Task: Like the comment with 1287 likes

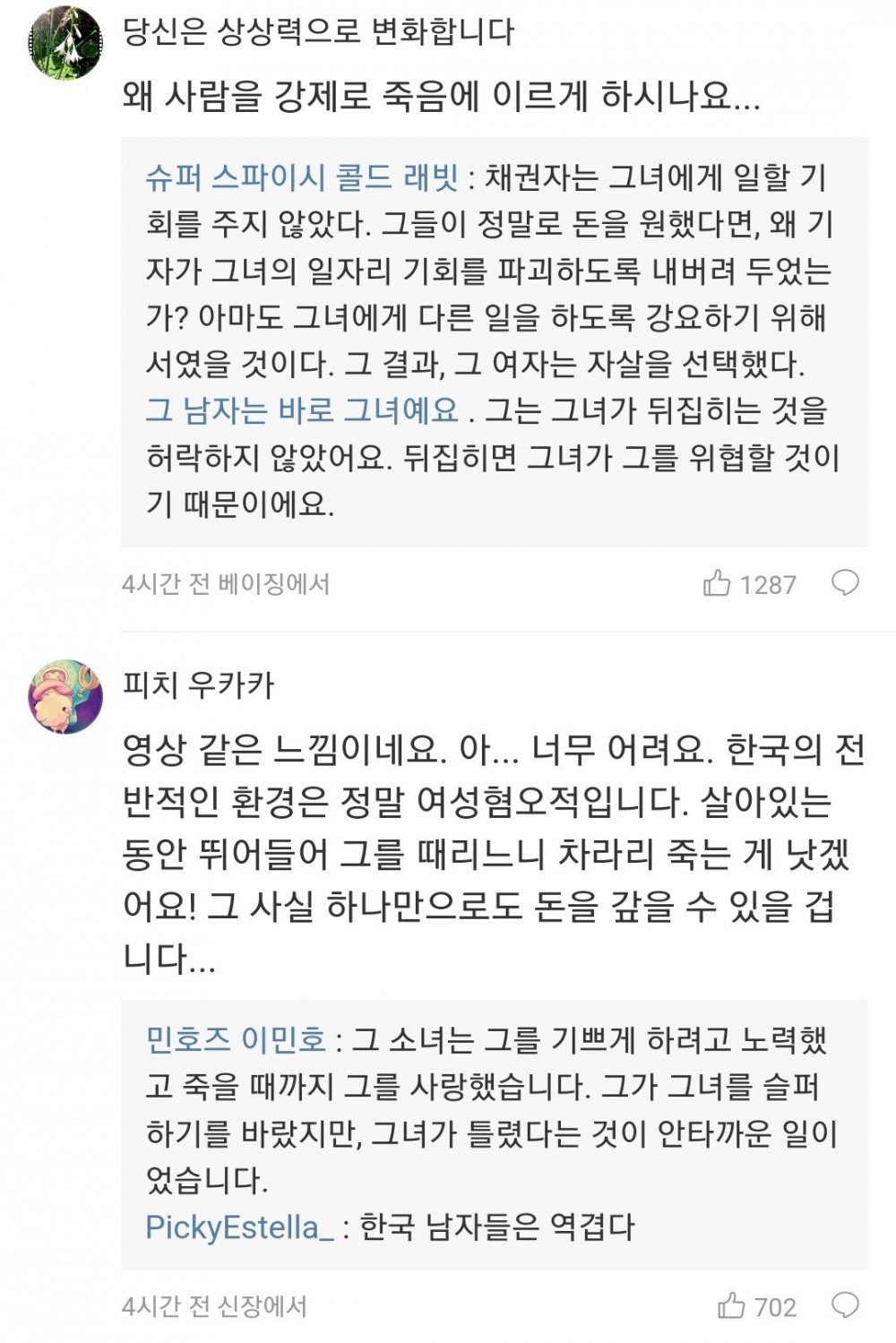Action: (717, 584)
